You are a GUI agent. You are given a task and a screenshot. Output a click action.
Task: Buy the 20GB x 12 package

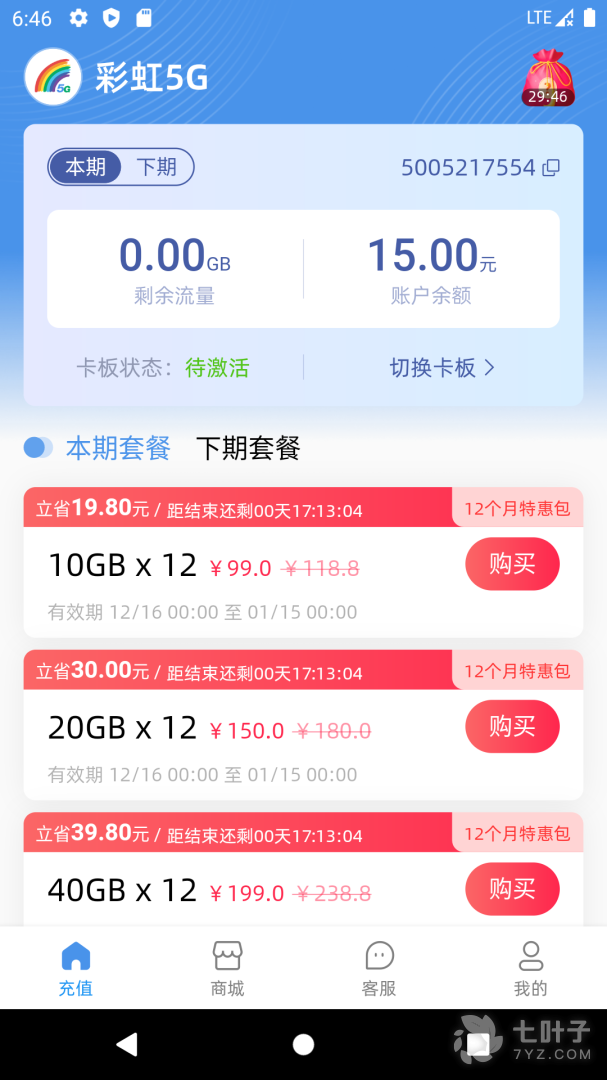512,727
